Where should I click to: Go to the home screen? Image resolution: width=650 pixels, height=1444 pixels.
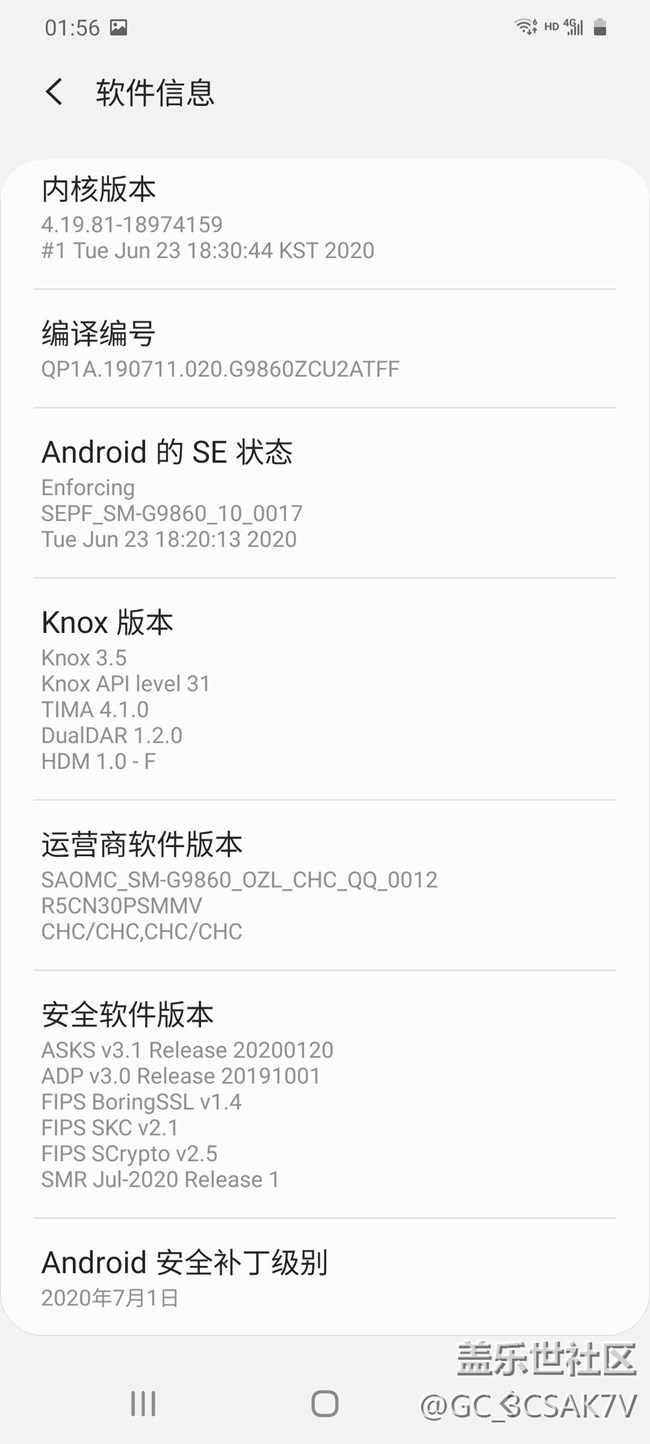325,1403
